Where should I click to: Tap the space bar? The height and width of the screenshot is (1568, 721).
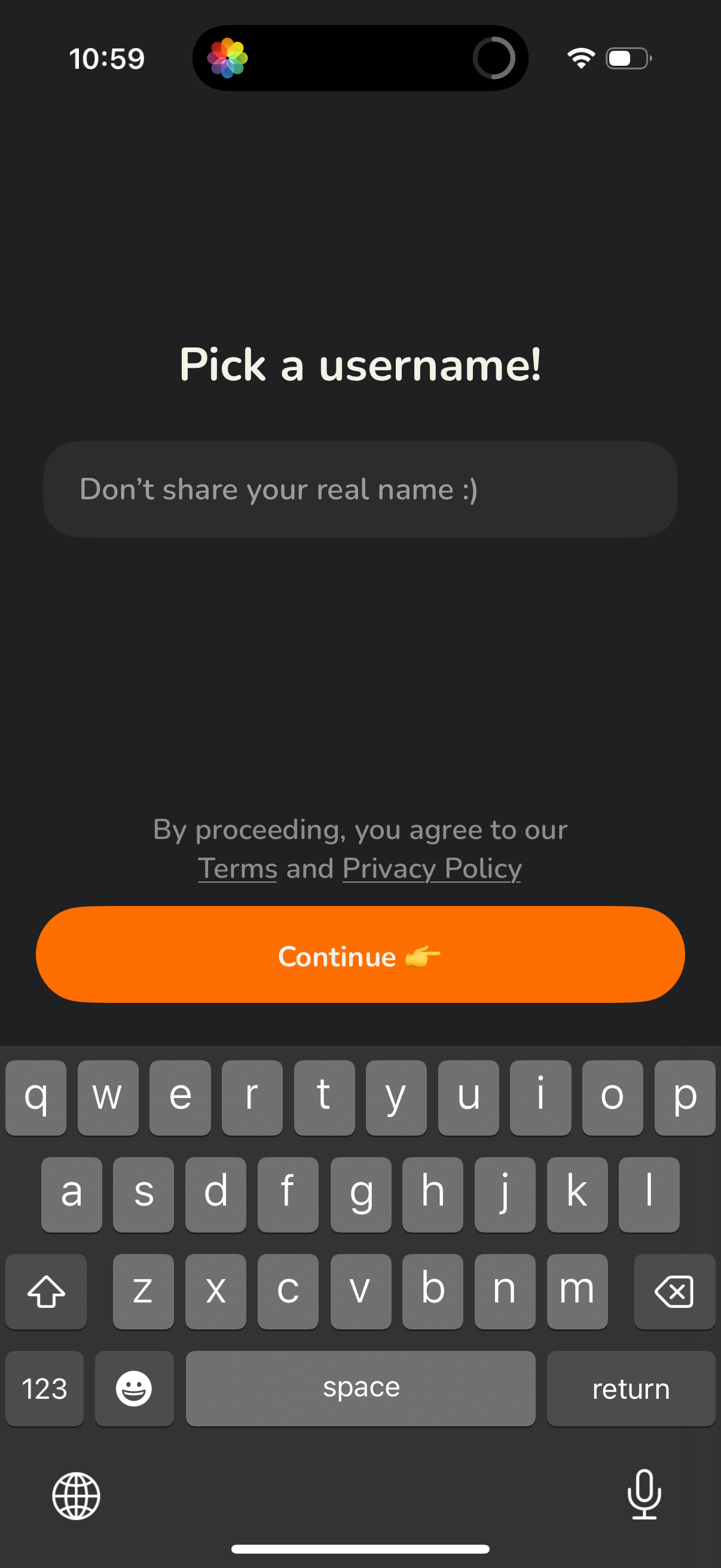pos(360,1388)
